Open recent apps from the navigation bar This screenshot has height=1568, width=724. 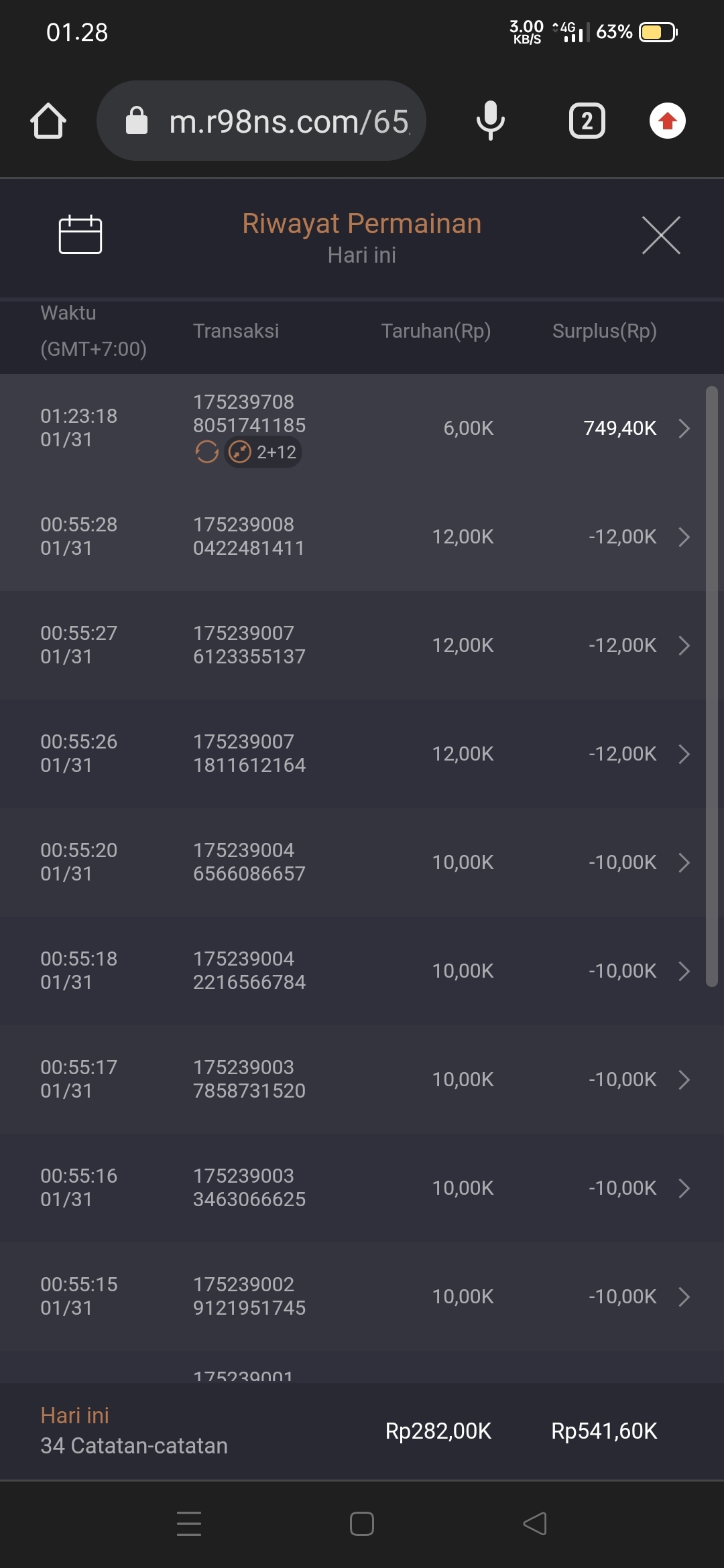click(x=189, y=1523)
